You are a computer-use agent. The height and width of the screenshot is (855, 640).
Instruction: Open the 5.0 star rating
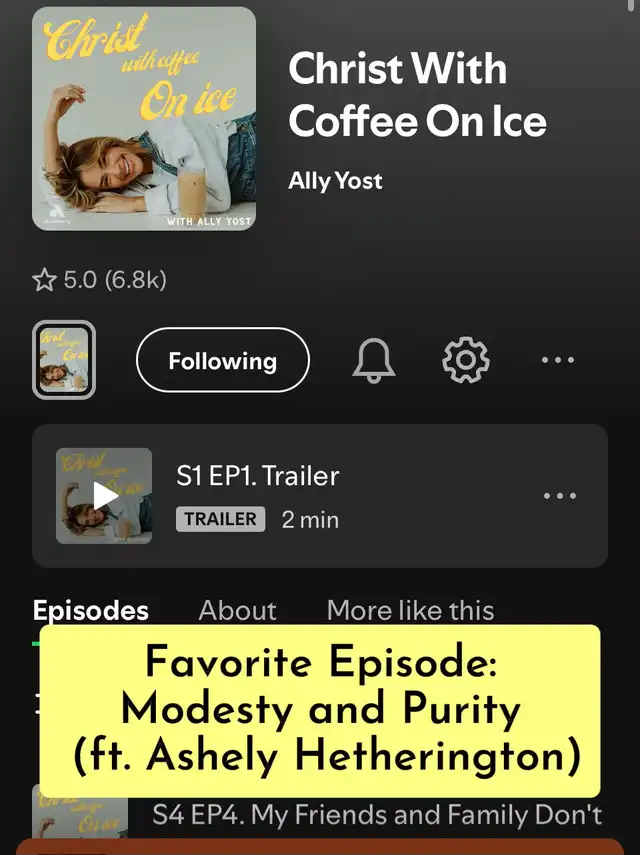pos(99,280)
